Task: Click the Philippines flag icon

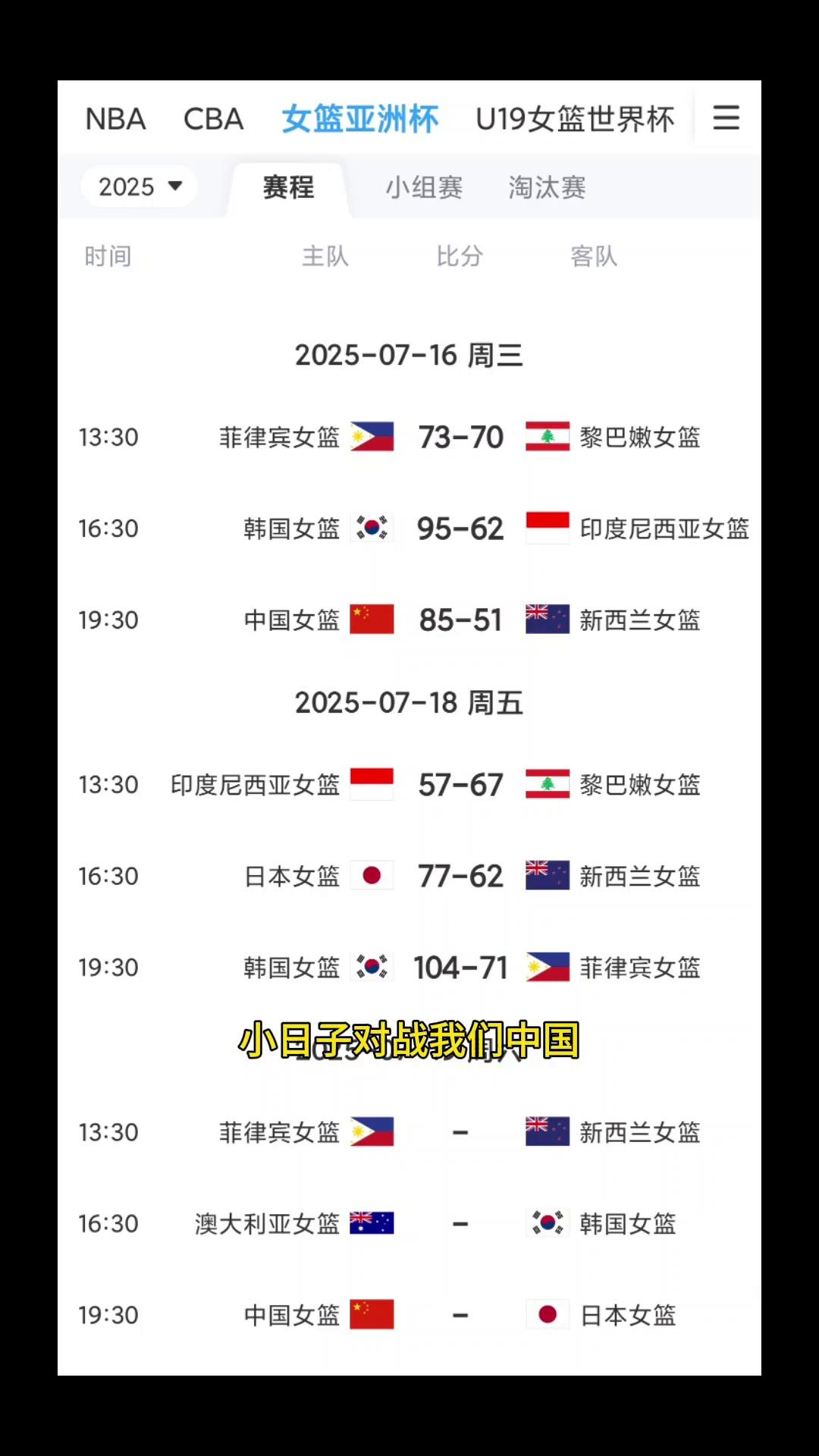Action: point(371,437)
